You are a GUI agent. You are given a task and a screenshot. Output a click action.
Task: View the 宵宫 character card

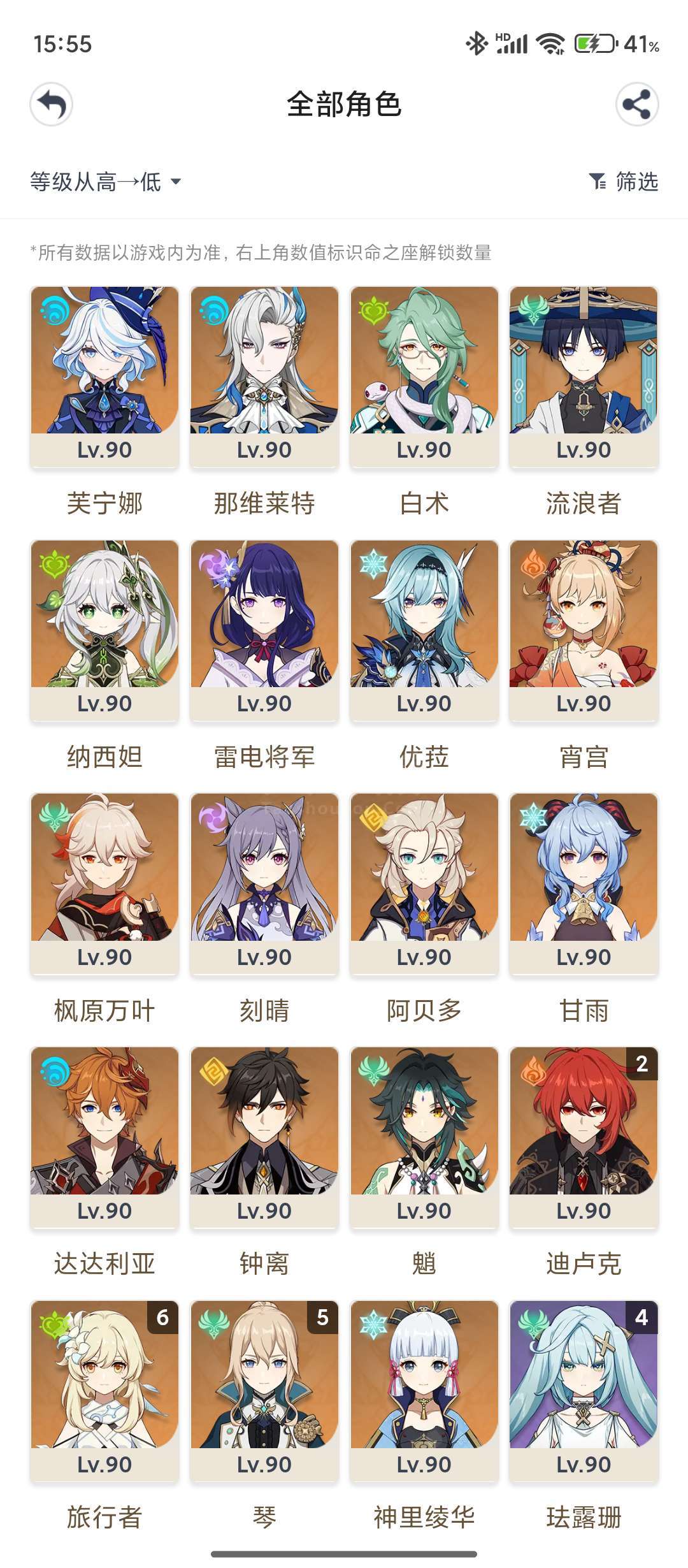click(x=584, y=630)
